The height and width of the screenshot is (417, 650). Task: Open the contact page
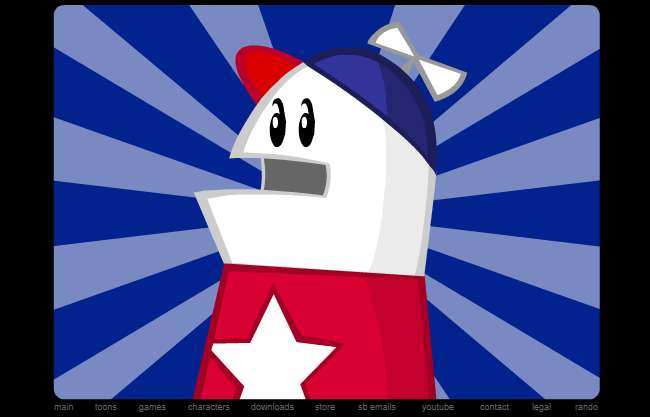coord(494,407)
